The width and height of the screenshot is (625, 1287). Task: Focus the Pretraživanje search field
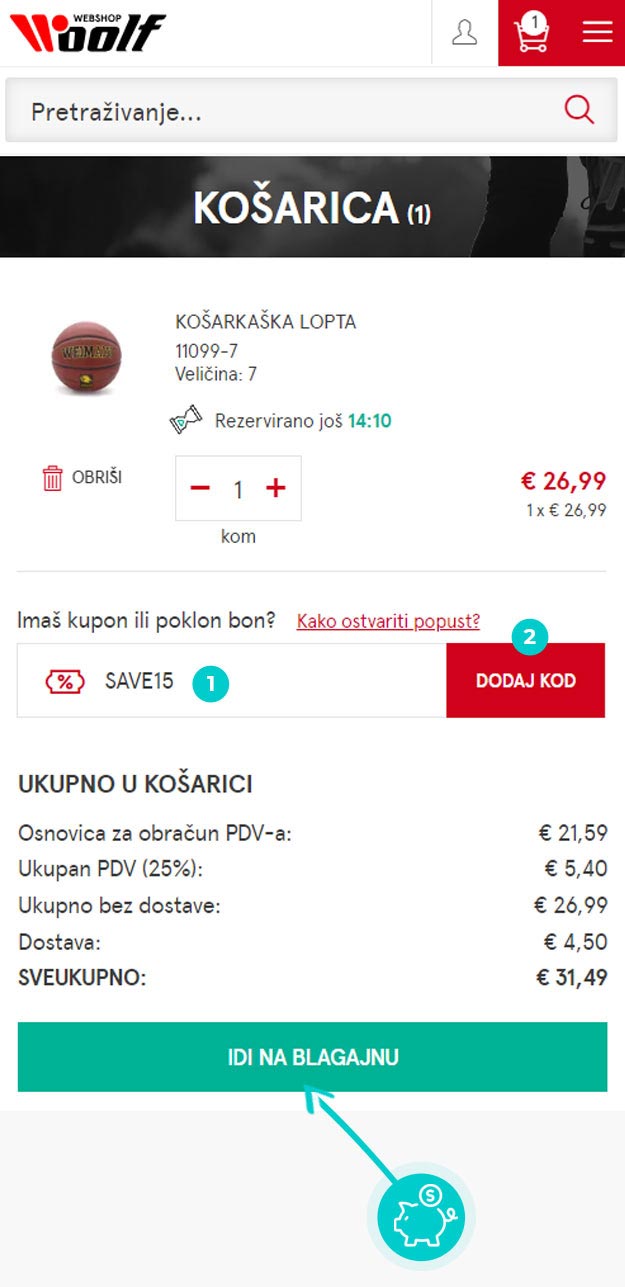[x=280, y=111]
